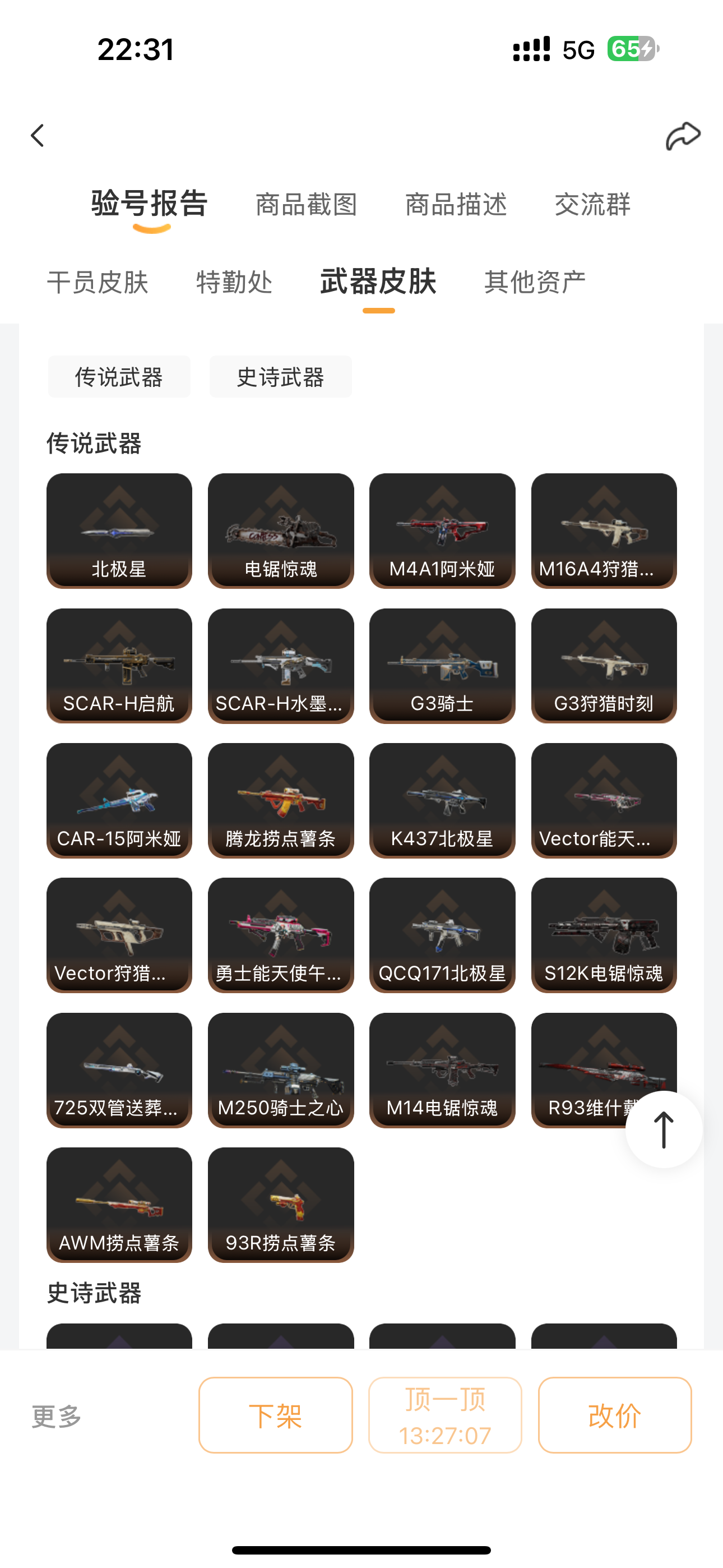Viewport: 723px width, 1568px height.
Task: Open the 北极星 weapon skin card
Action: click(x=119, y=531)
